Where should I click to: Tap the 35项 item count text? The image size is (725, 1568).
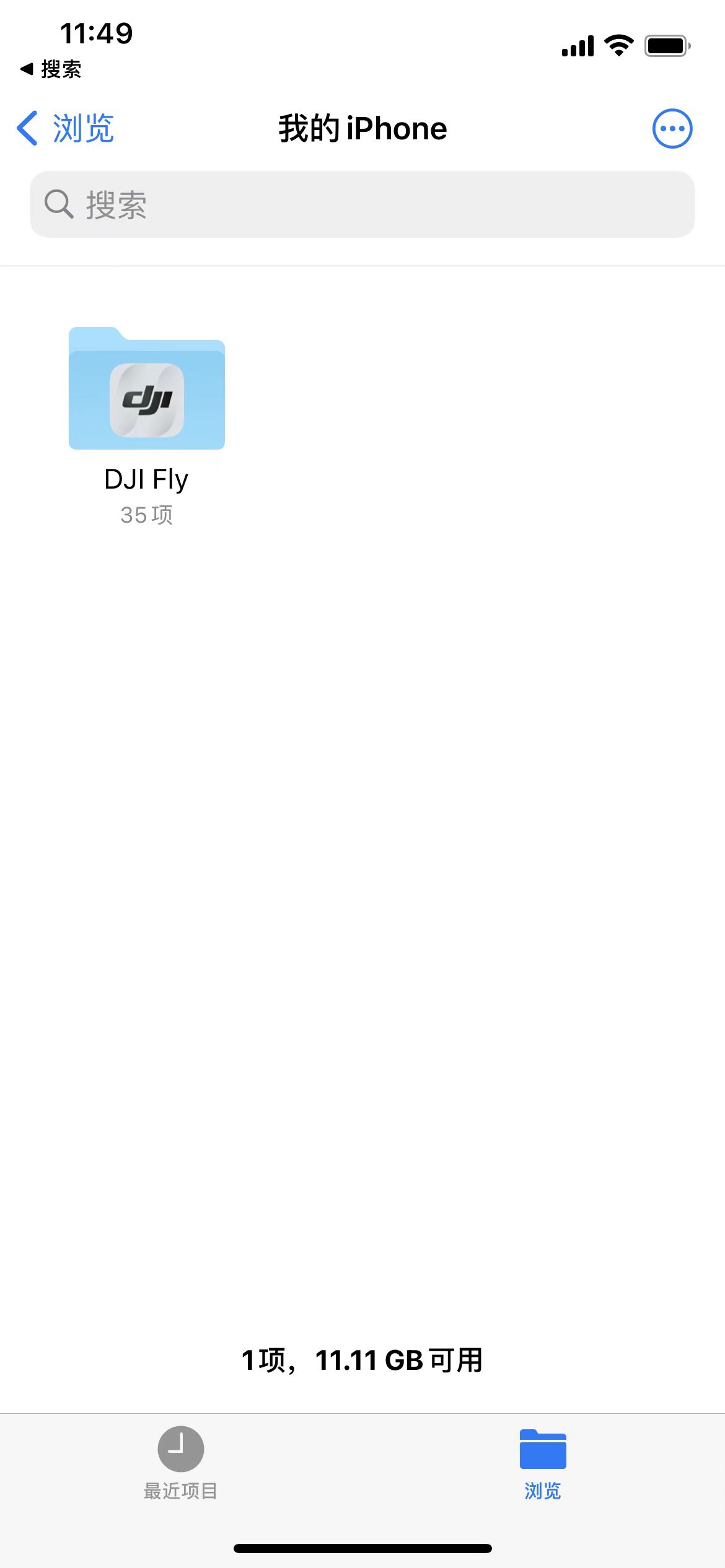point(147,515)
